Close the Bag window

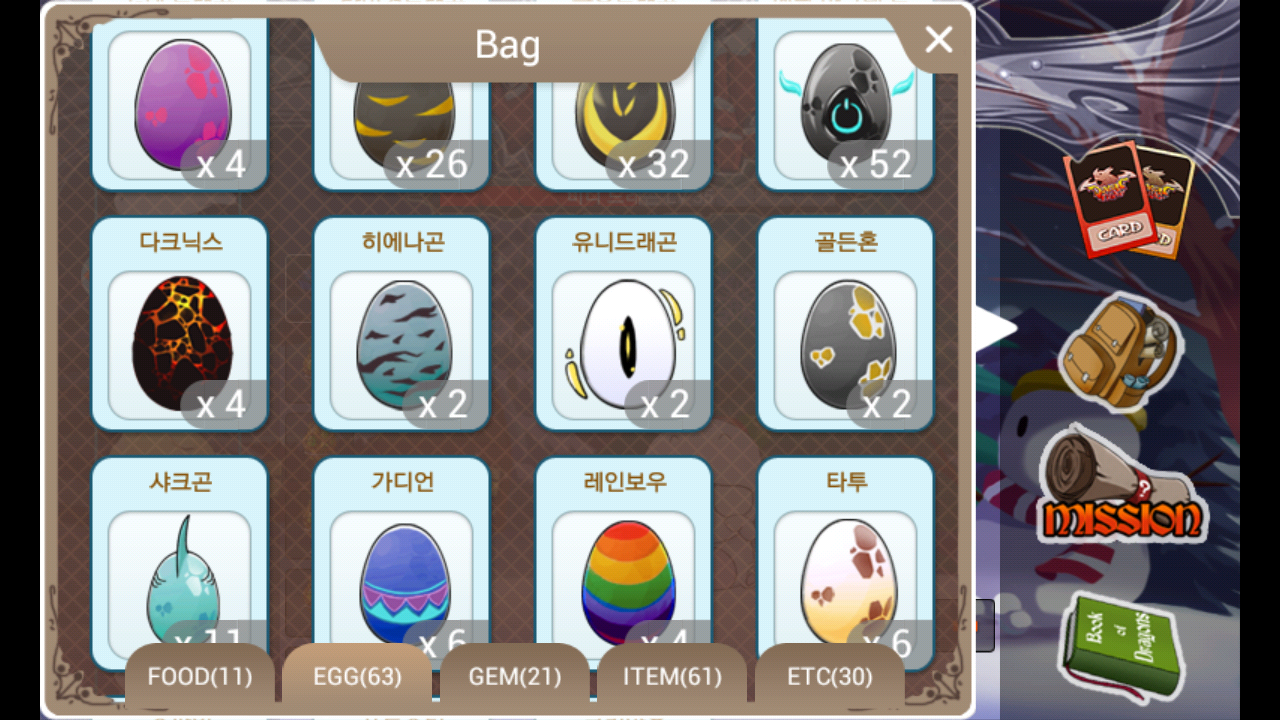(938, 40)
